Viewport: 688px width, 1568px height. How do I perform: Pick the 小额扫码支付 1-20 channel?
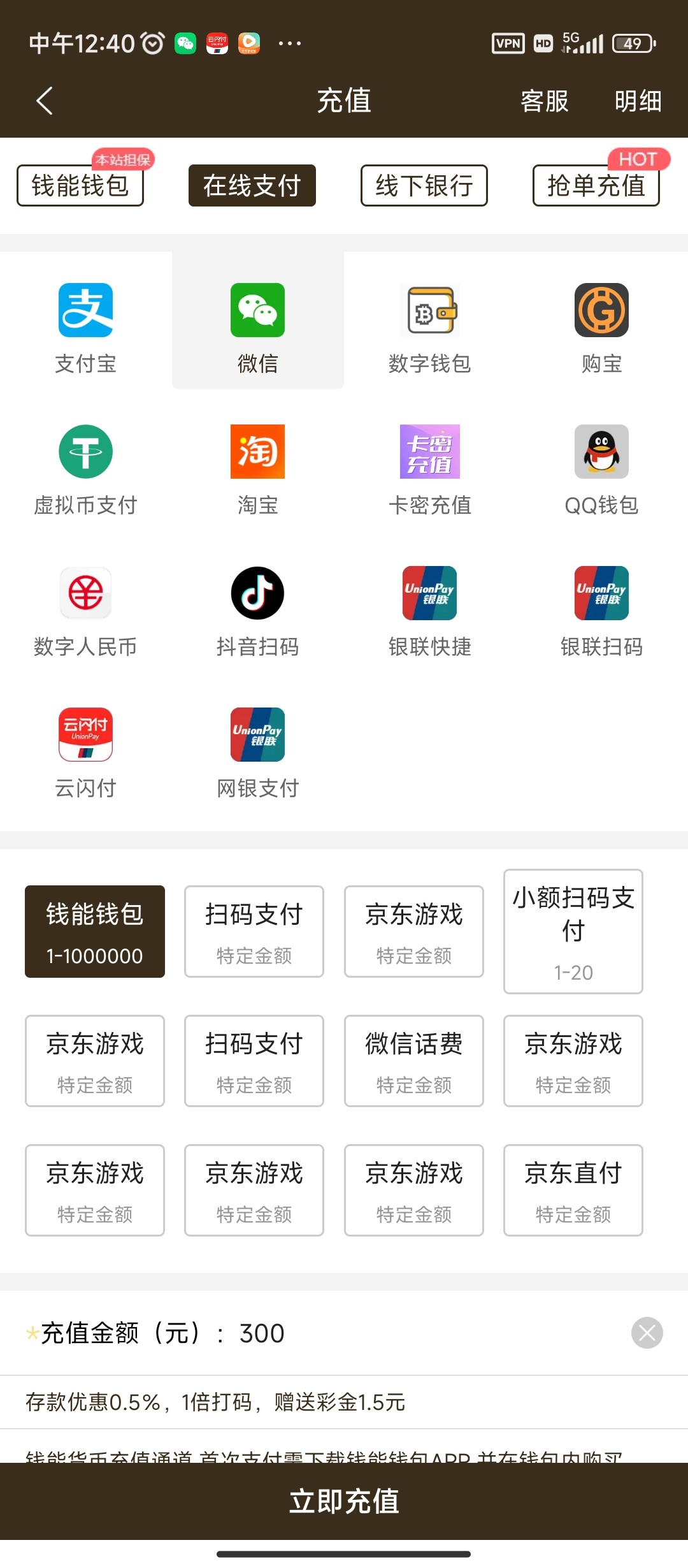pyautogui.click(x=573, y=931)
